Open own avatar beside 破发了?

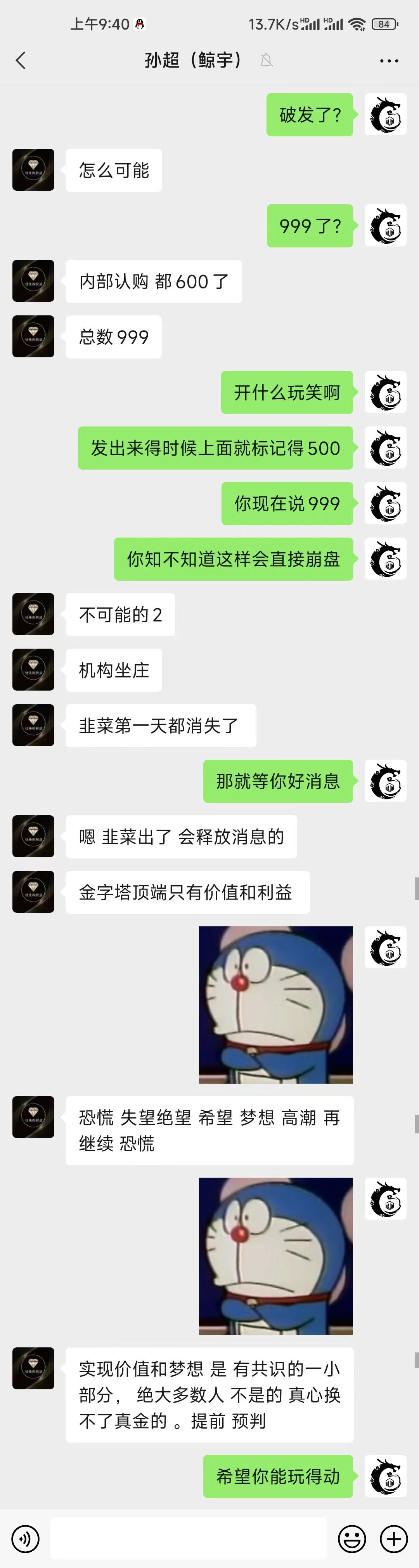pyautogui.click(x=386, y=115)
